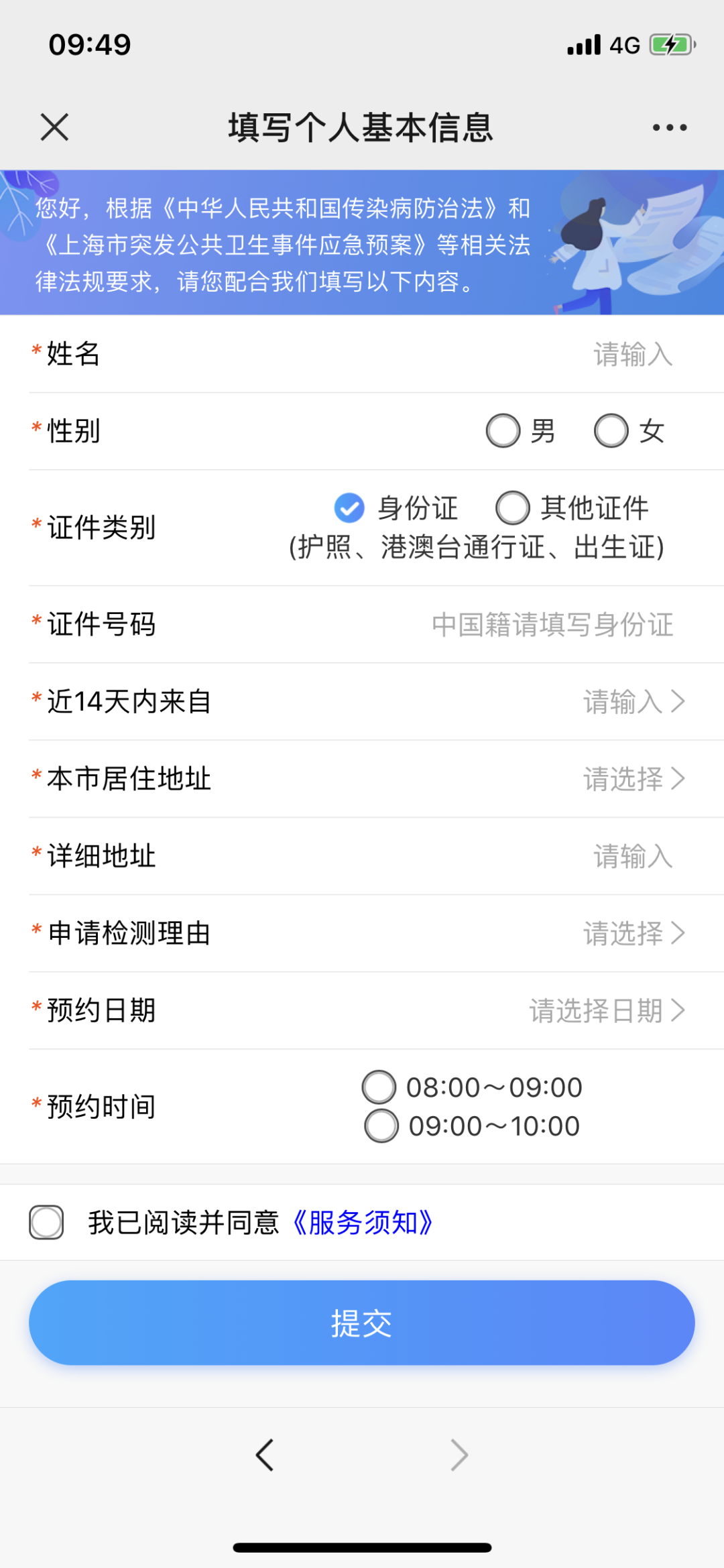Check the 我已阅读并同意 agreement box

pos(46,1222)
